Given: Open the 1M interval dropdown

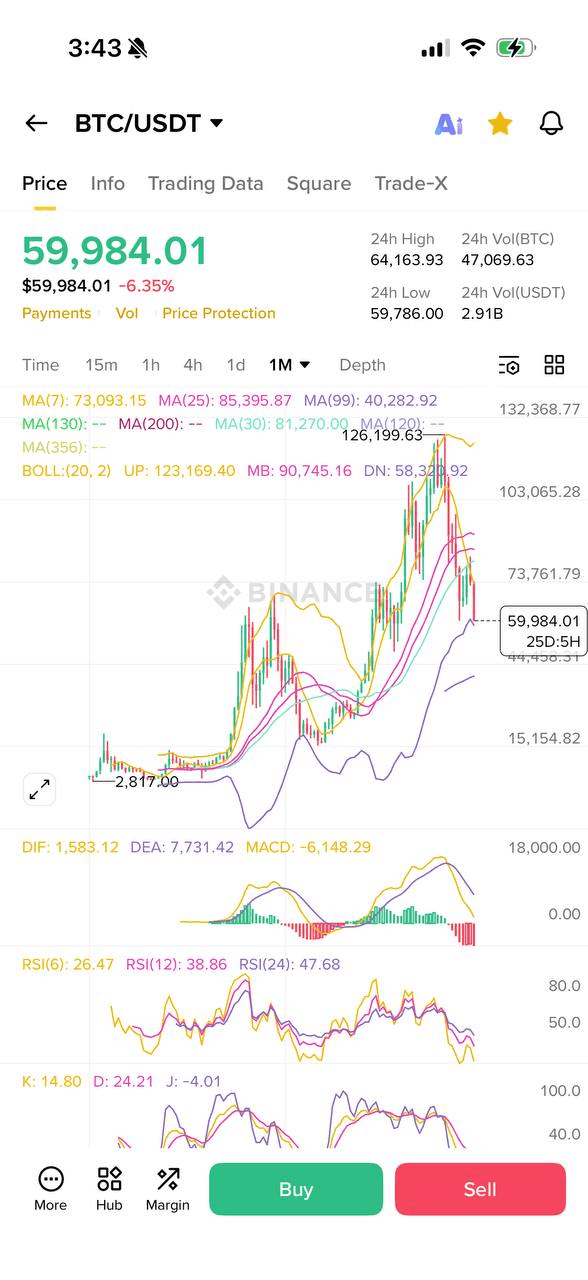Looking at the screenshot, I should click(x=290, y=365).
